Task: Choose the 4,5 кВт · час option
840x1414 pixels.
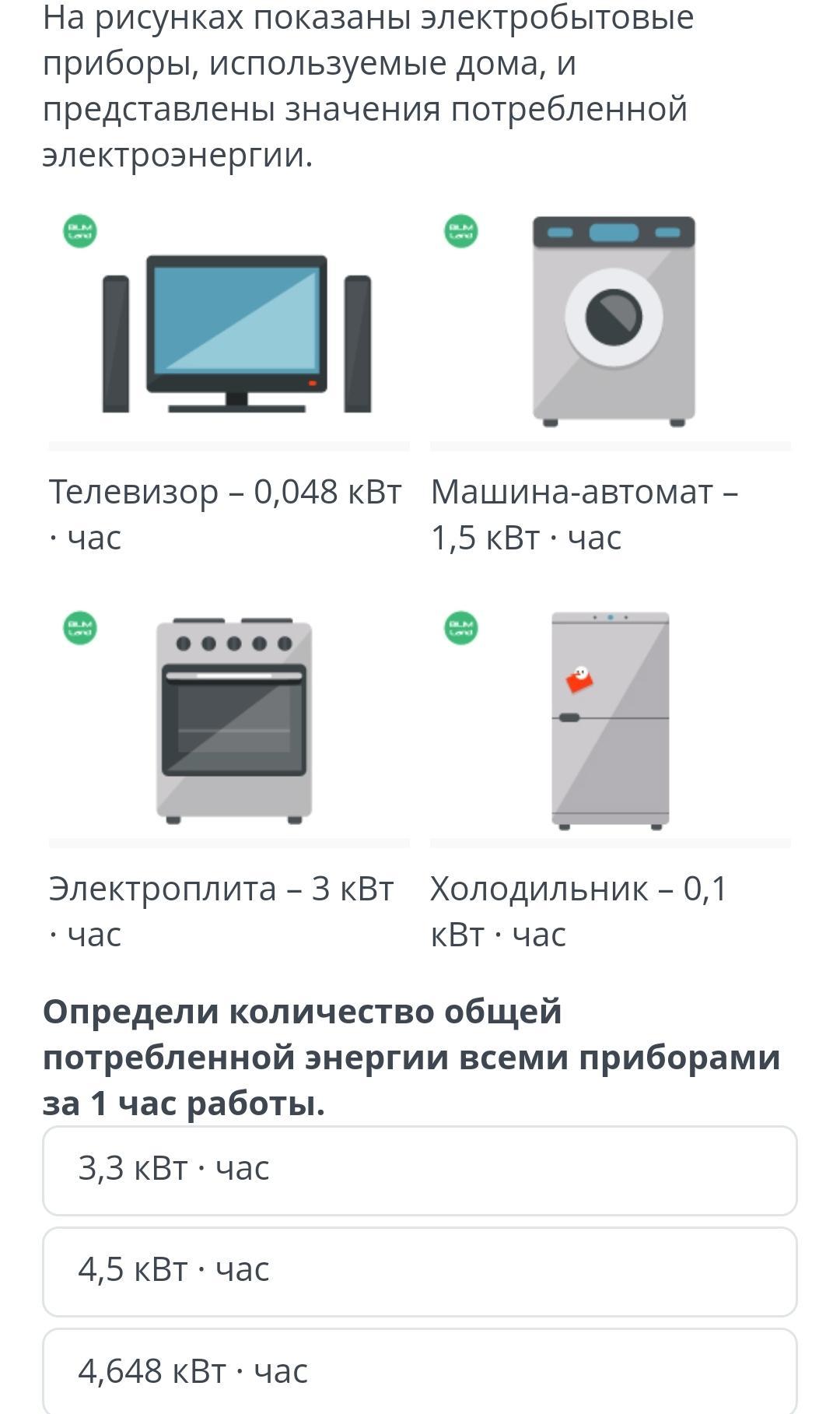Action: pyautogui.click(x=419, y=1271)
